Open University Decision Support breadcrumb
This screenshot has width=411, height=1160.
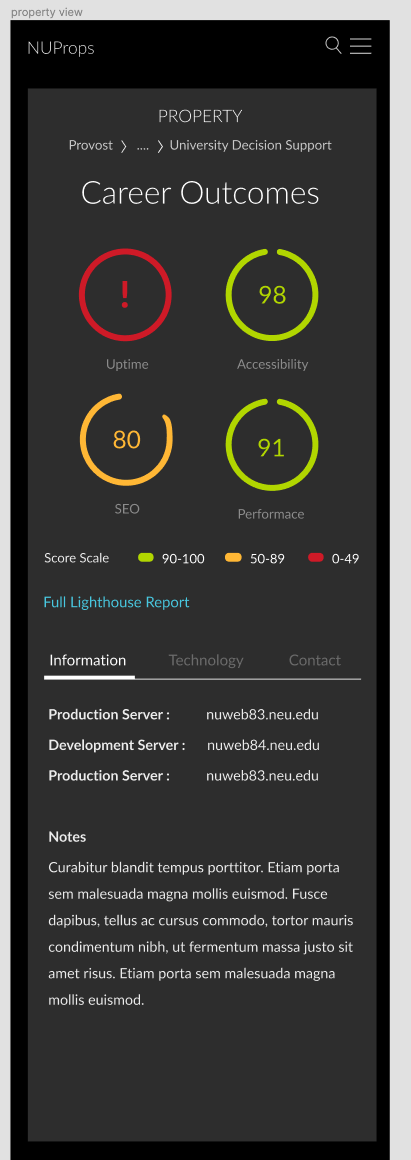251,146
